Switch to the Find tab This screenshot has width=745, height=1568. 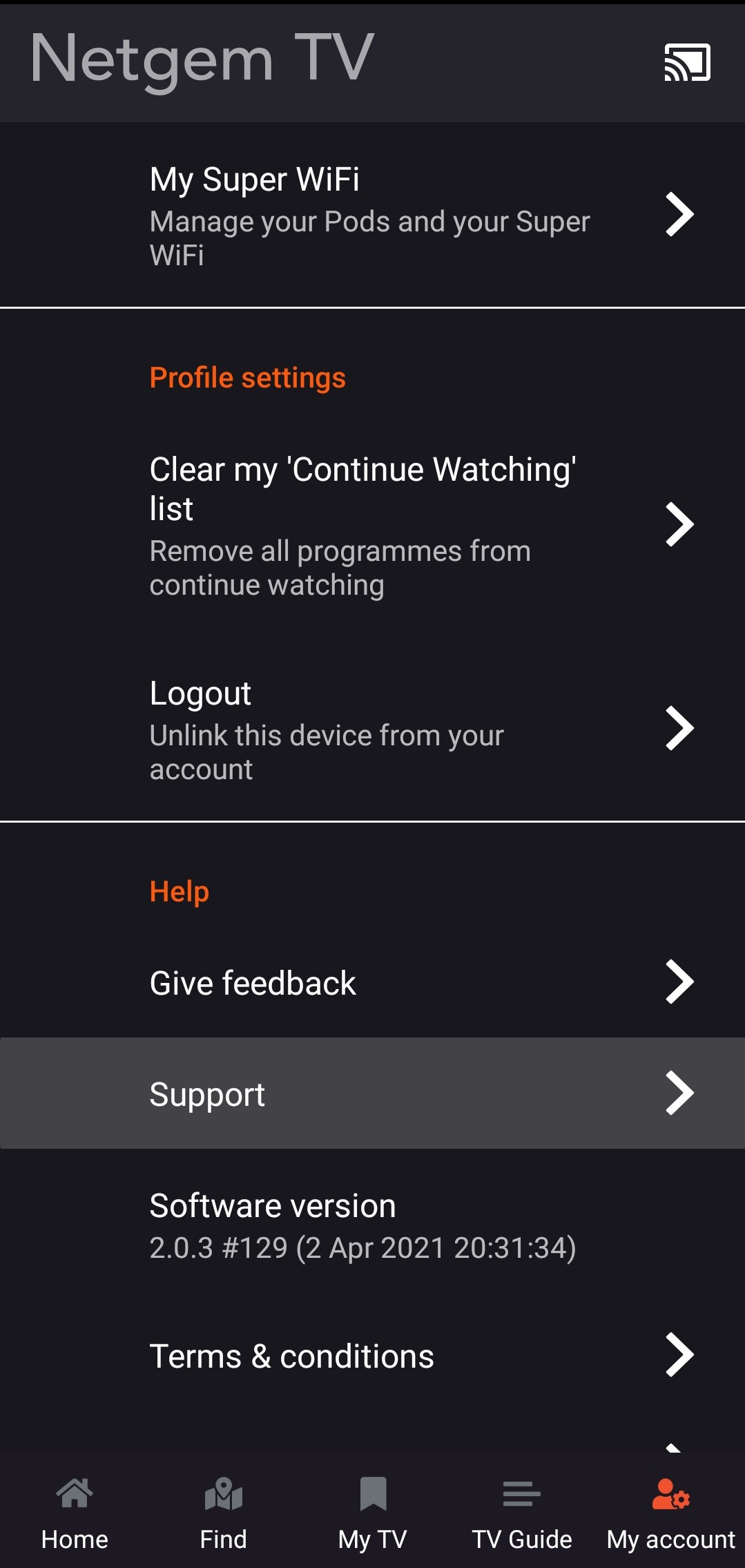coord(223,1513)
